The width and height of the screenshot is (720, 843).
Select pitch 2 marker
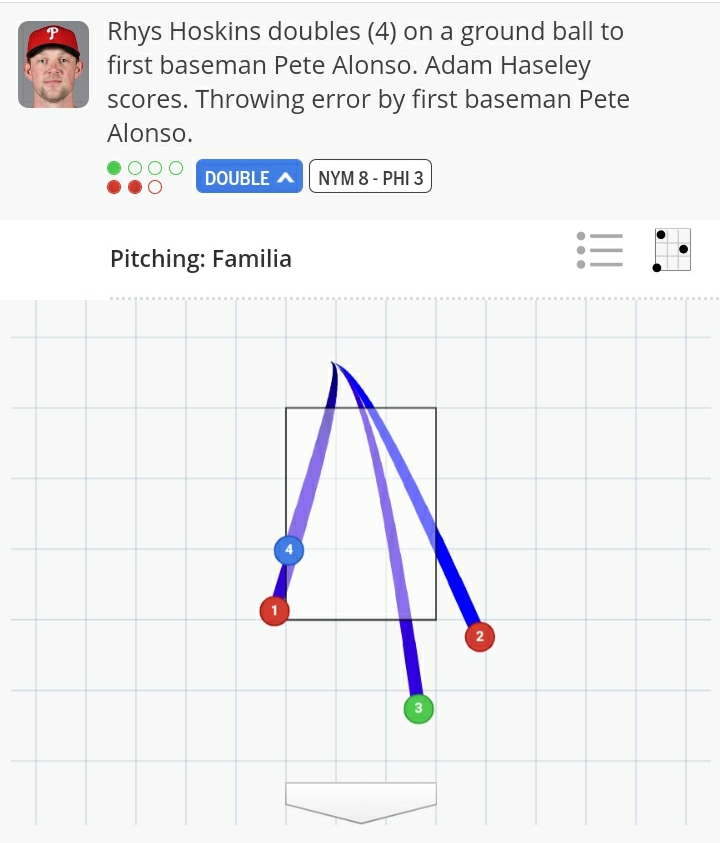(479, 636)
